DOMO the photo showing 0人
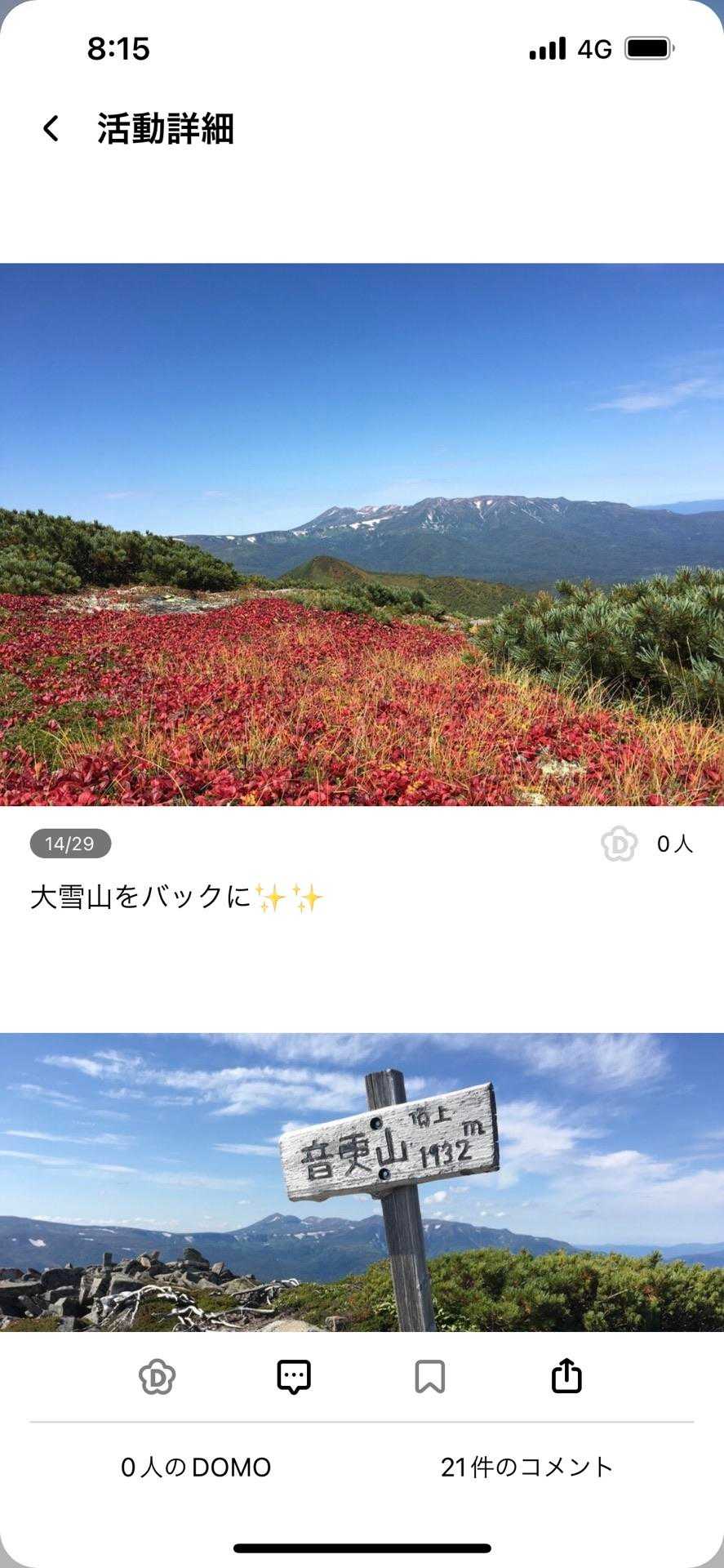Image resolution: width=724 pixels, height=1568 pixels. (x=620, y=844)
